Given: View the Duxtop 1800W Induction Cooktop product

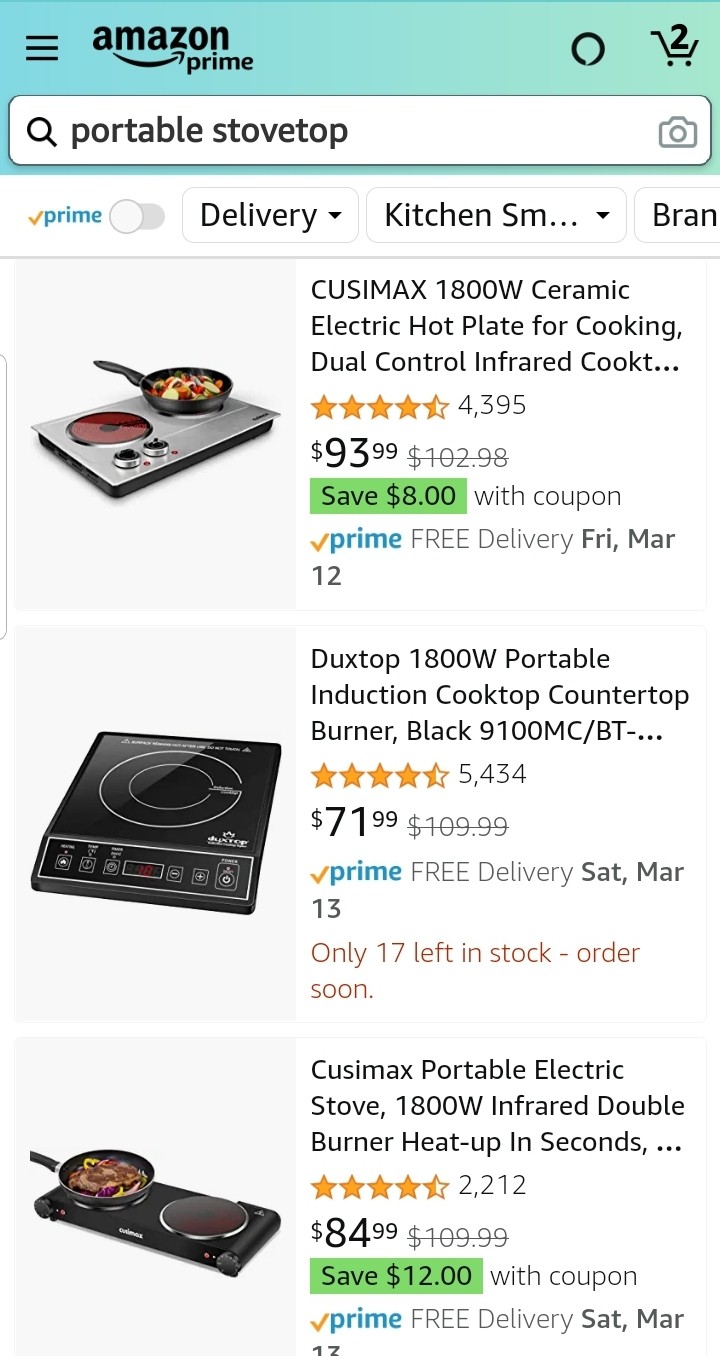Looking at the screenshot, I should pyautogui.click(x=499, y=695).
